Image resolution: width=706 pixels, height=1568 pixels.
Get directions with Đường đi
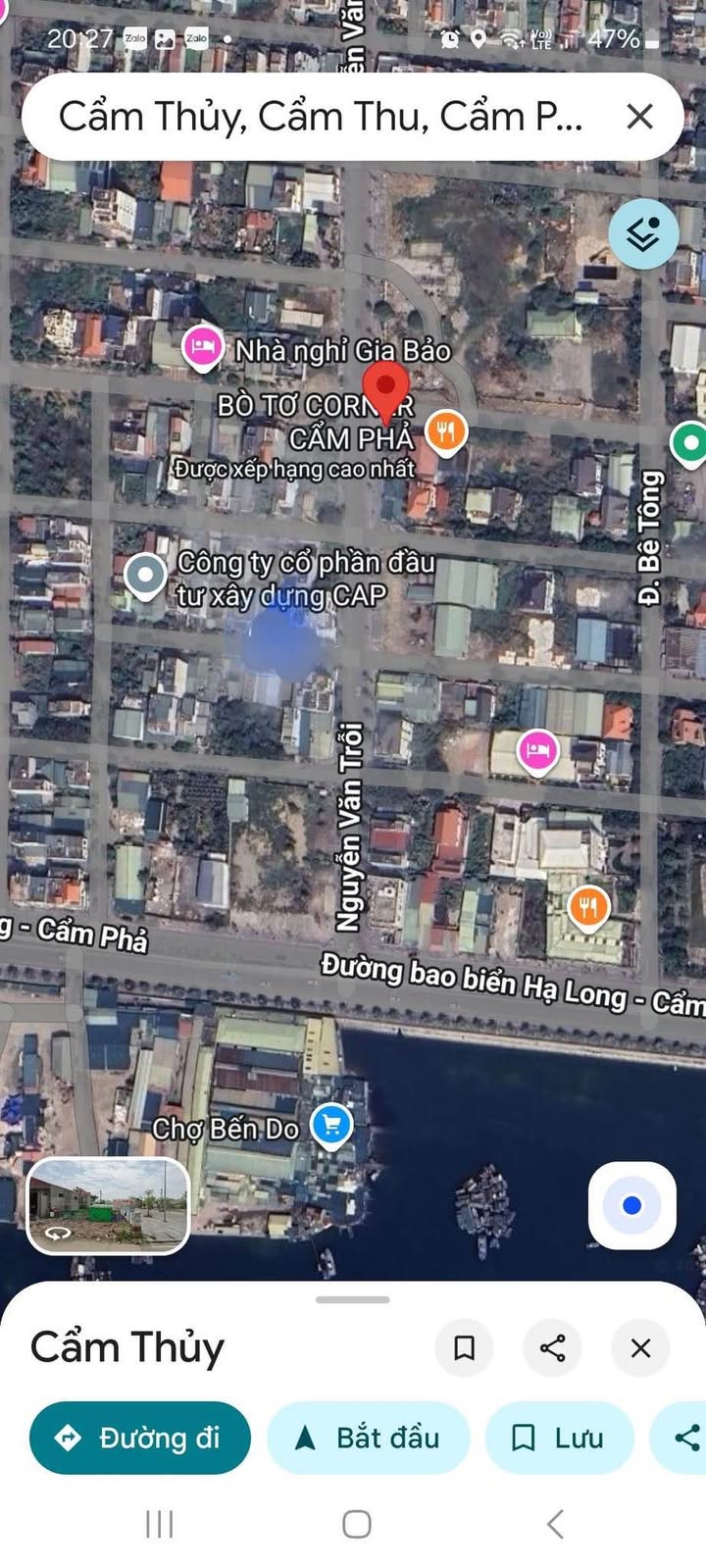coord(140,1438)
